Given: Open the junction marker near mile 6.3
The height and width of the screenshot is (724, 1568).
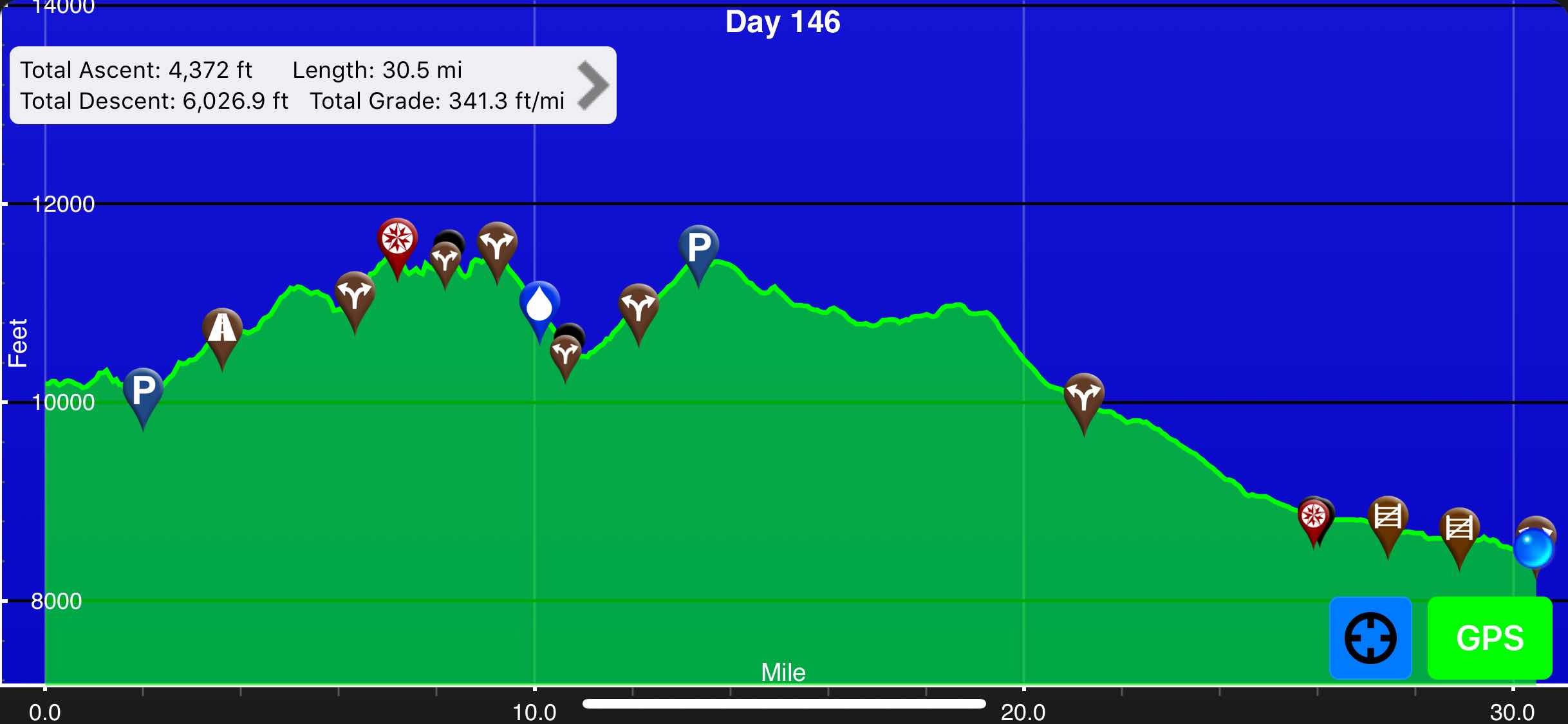Looking at the screenshot, I should (x=355, y=294).
